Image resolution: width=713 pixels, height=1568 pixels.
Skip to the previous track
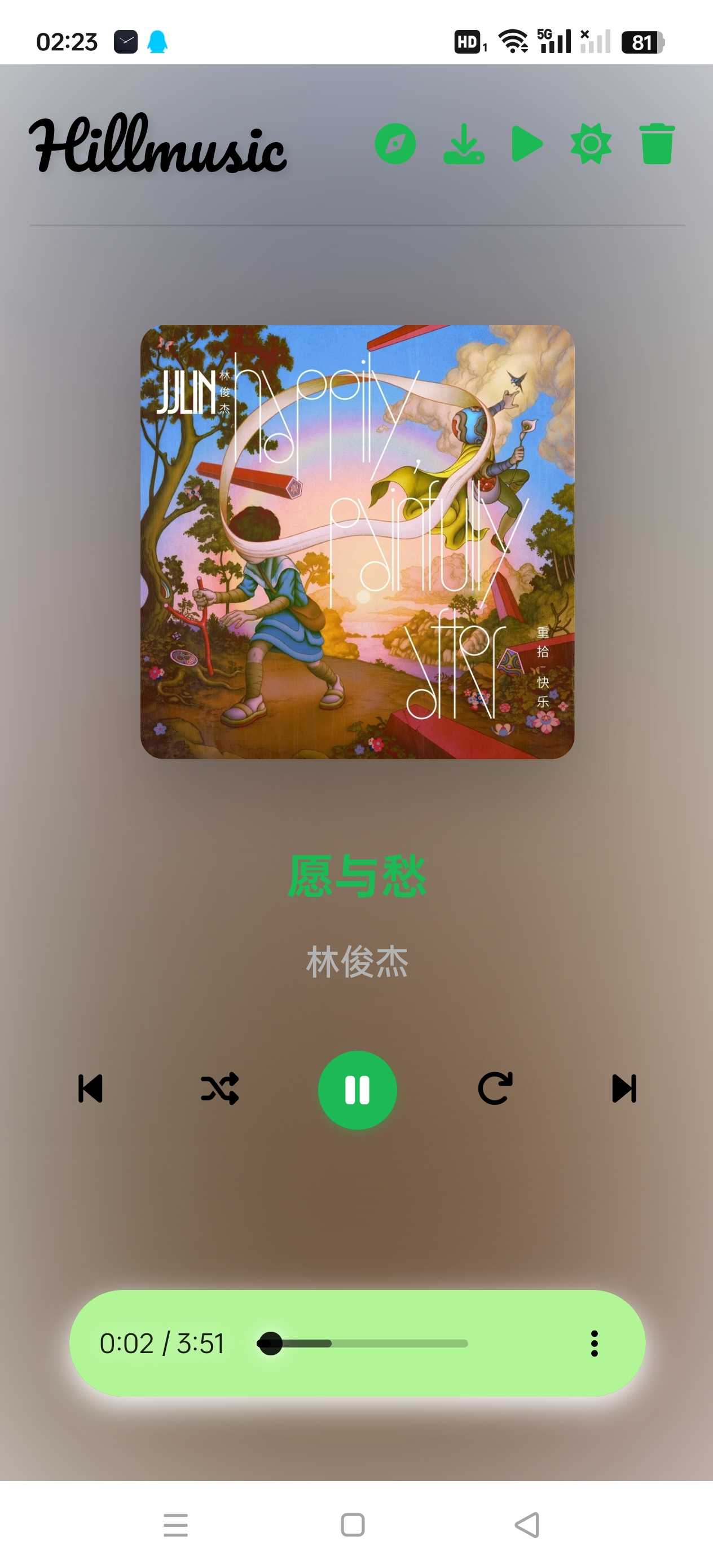pos(90,1089)
